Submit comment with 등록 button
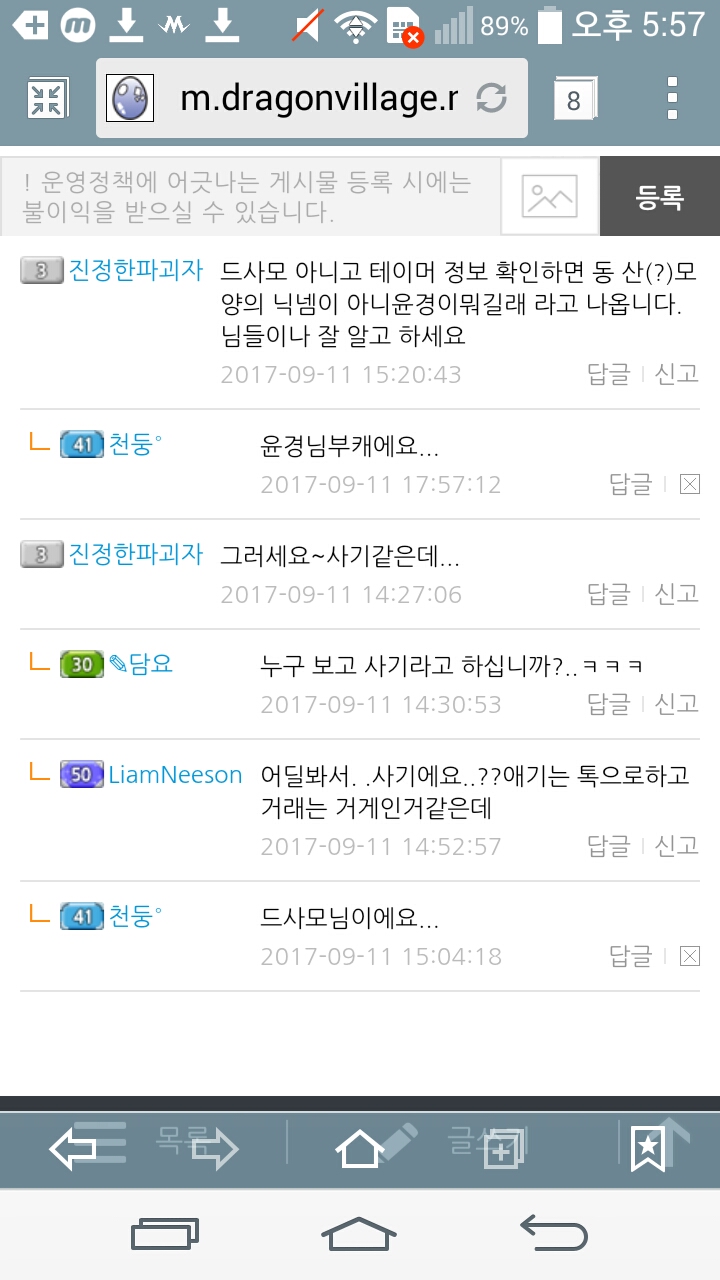720x1280 pixels. point(659,197)
